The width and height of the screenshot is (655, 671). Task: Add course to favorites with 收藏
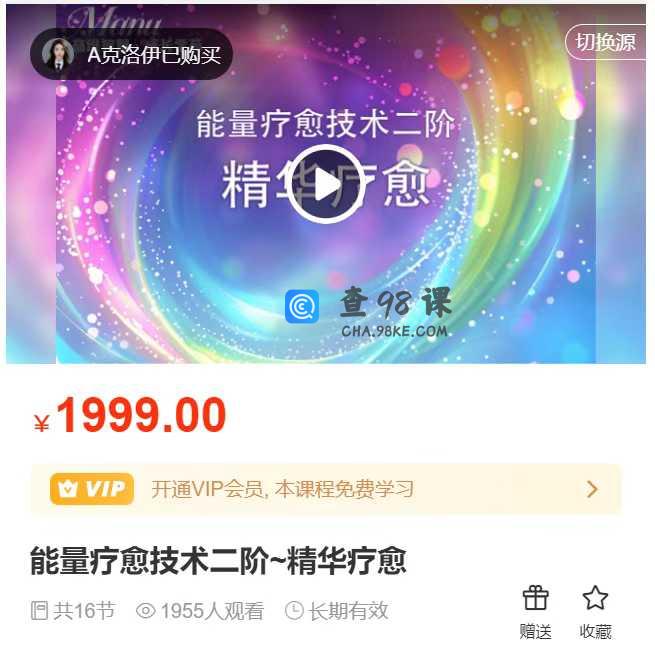pos(595,611)
